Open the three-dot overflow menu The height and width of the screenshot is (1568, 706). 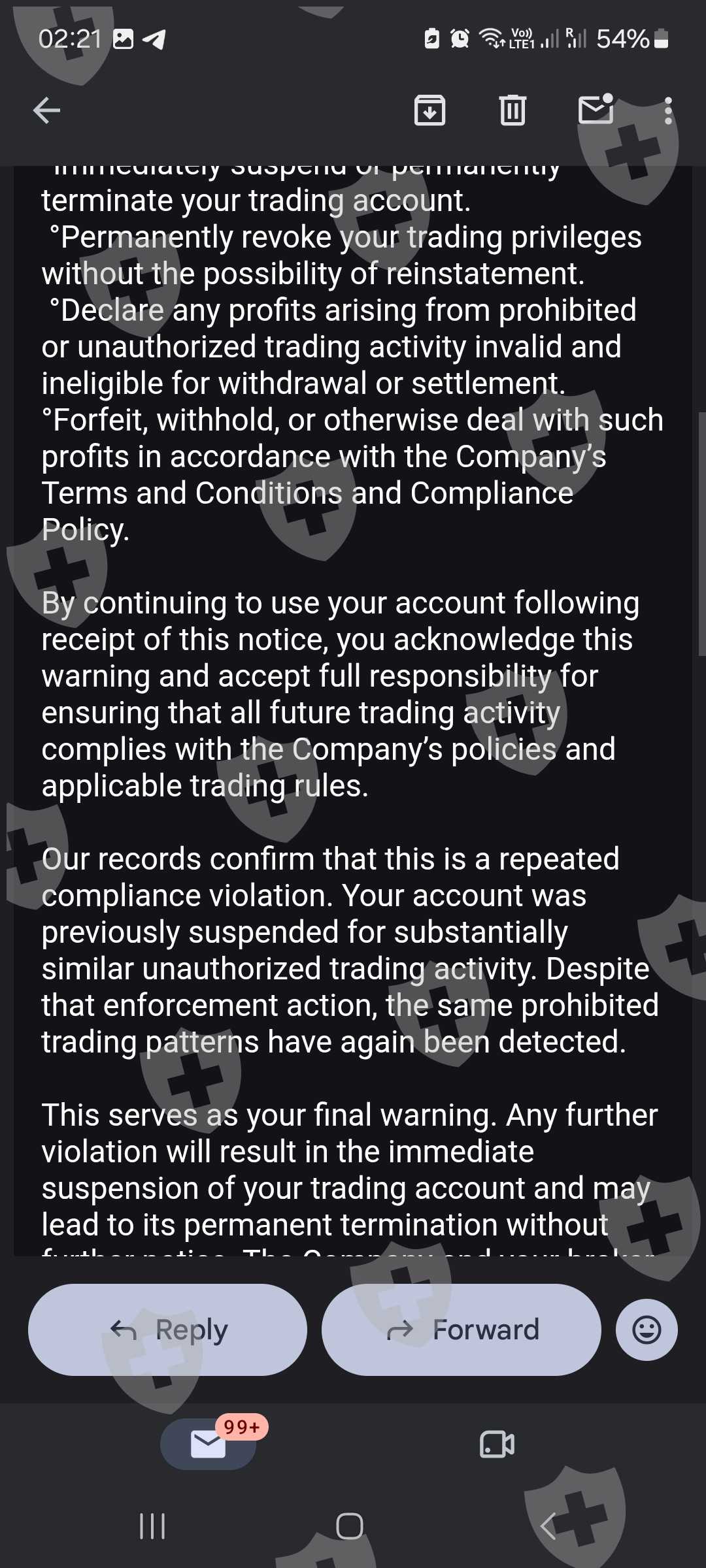click(668, 110)
